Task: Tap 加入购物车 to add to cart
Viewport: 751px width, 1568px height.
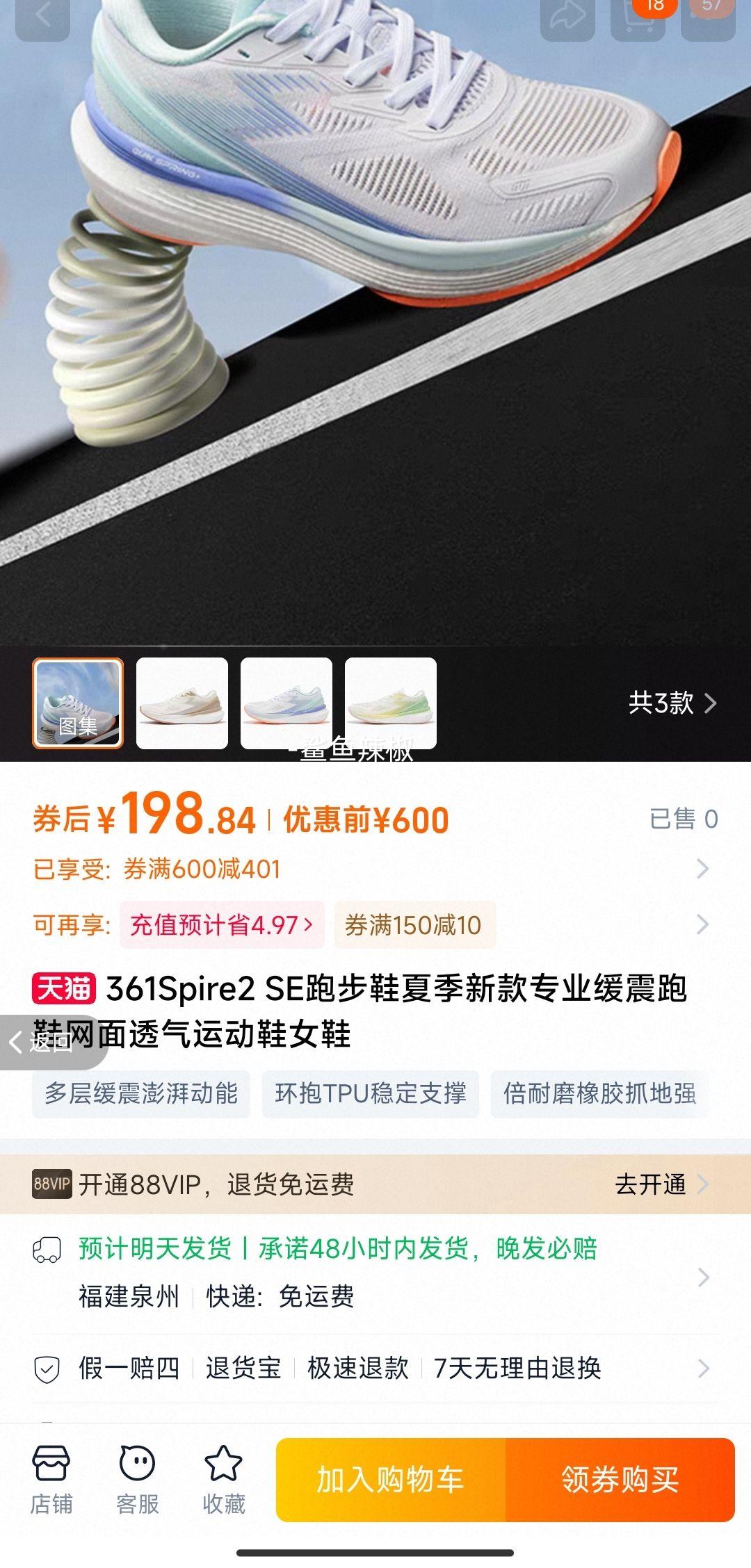Action: (x=391, y=1479)
